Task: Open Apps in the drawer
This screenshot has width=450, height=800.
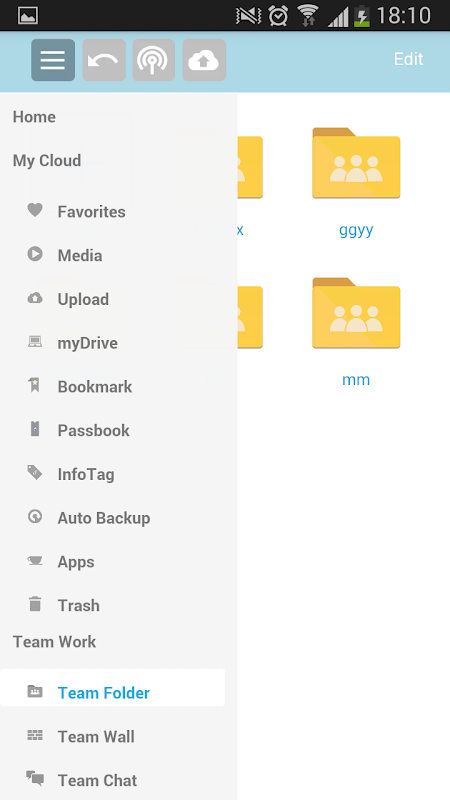Action: (x=118, y=562)
